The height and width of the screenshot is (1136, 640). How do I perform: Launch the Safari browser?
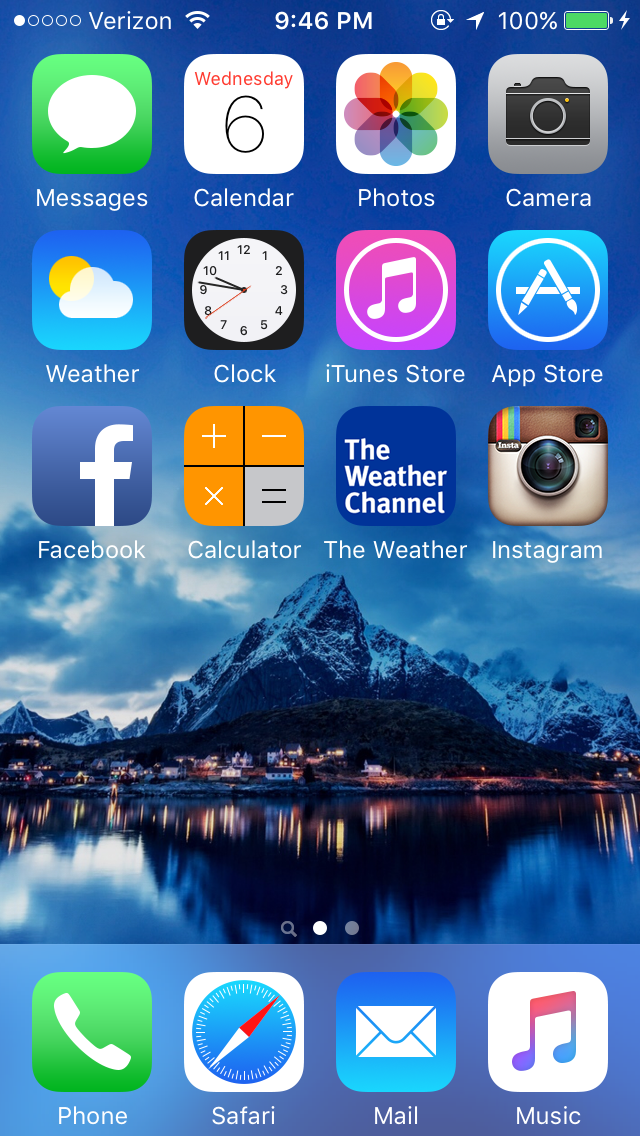point(244,1032)
